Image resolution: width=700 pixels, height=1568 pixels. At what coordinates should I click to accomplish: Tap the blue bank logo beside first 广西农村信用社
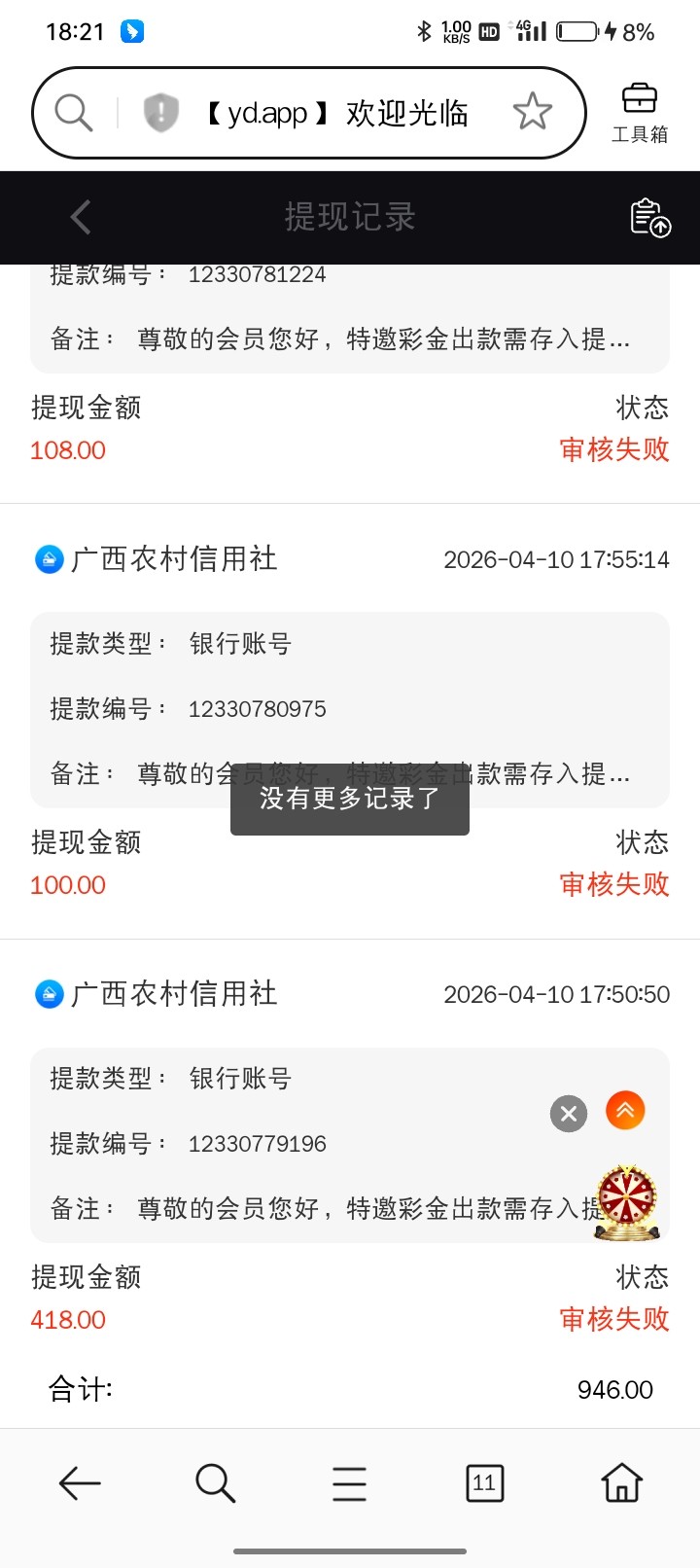click(49, 559)
